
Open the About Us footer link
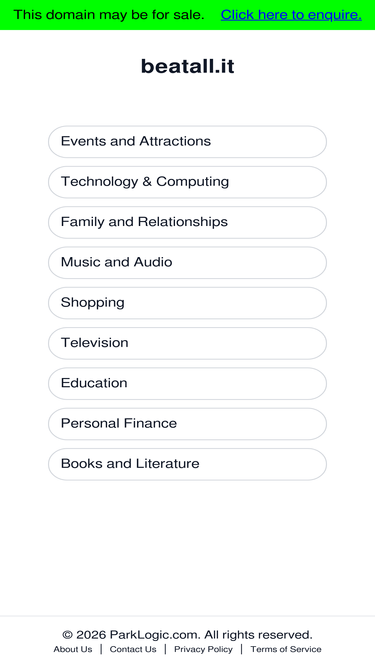(73, 649)
